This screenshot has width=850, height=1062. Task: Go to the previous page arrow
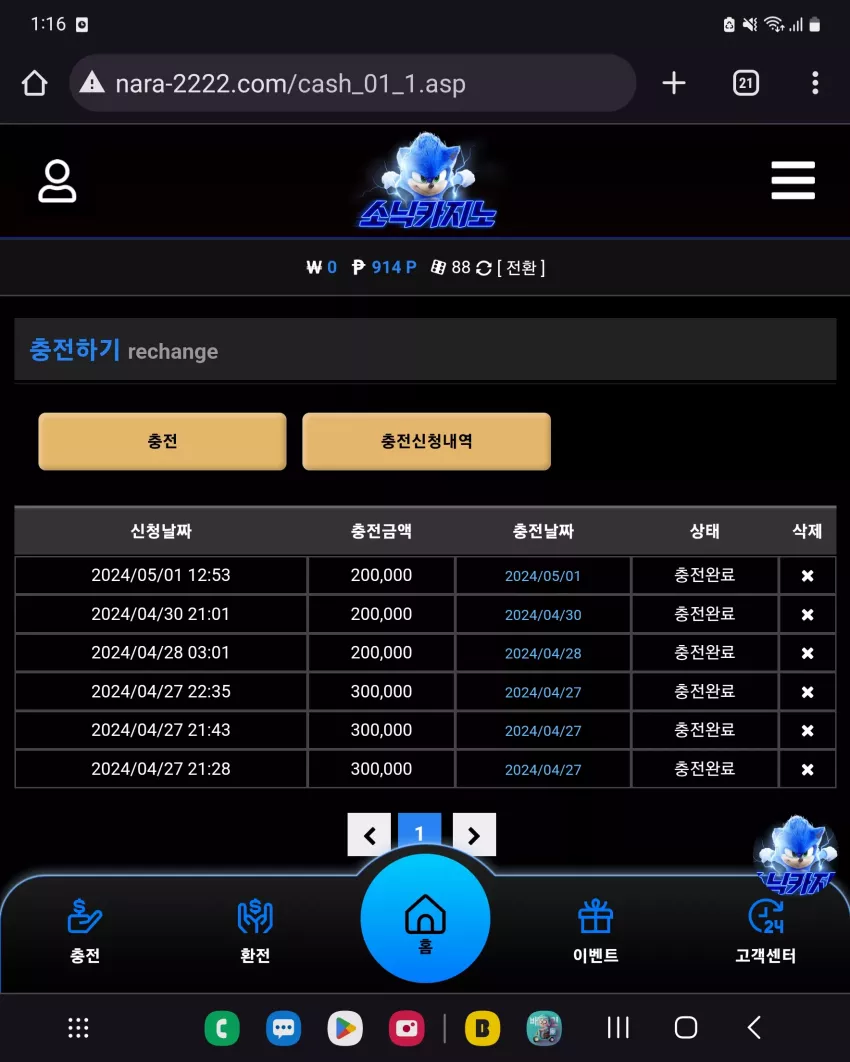[x=369, y=834]
